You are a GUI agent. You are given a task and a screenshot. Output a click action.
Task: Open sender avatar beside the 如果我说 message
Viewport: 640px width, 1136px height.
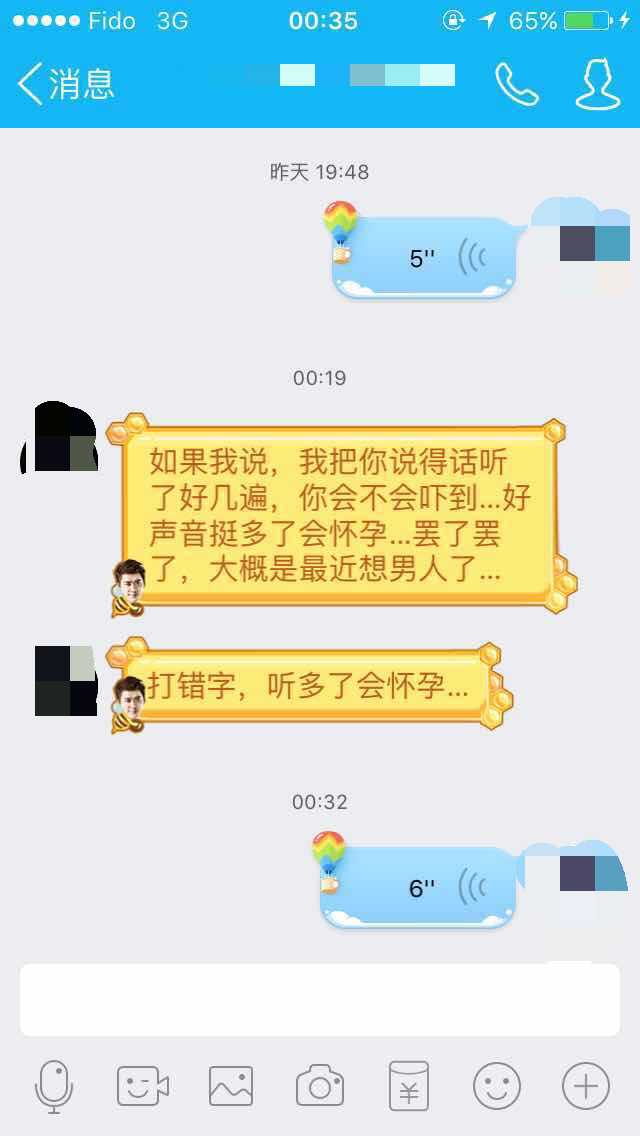pyautogui.click(x=60, y=438)
